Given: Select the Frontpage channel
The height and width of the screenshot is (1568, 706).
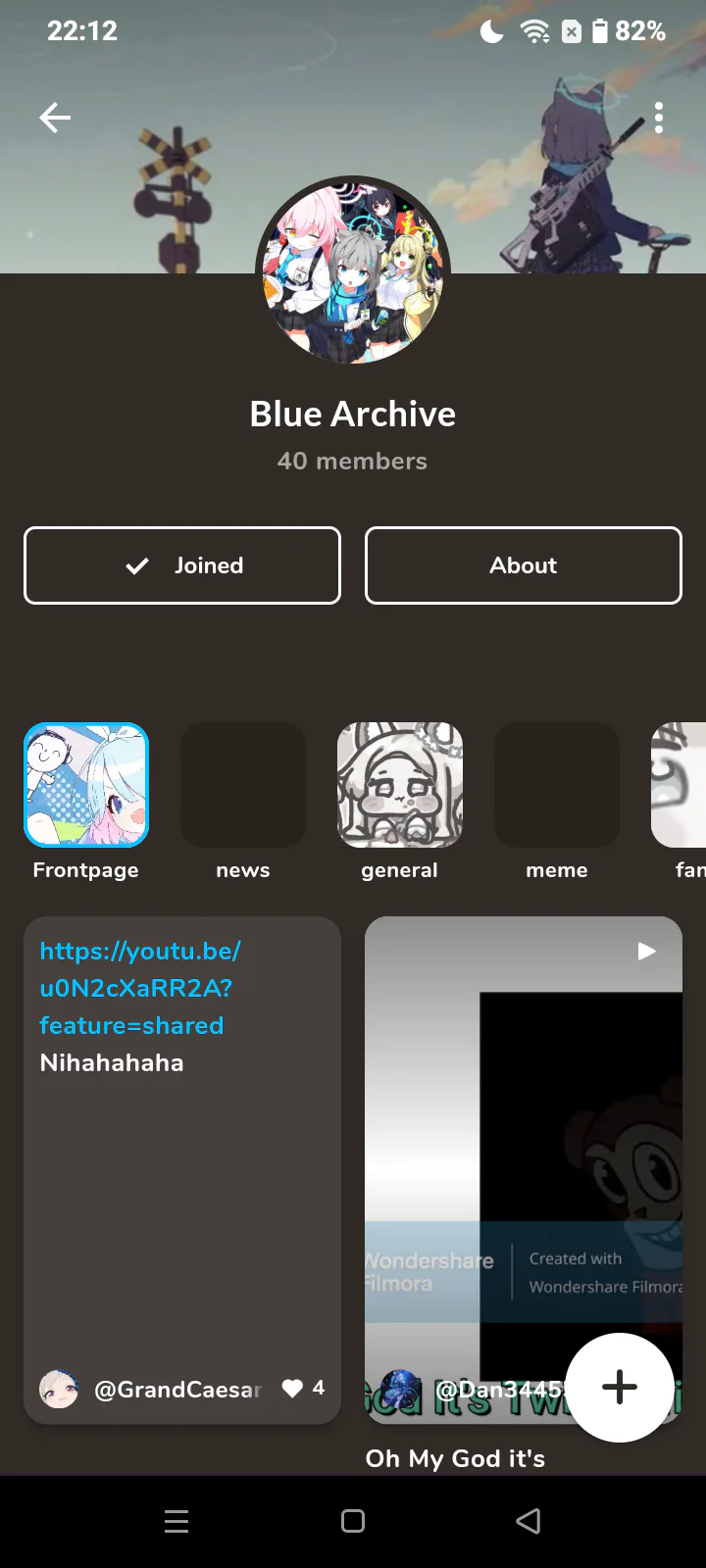Looking at the screenshot, I should pos(86,785).
